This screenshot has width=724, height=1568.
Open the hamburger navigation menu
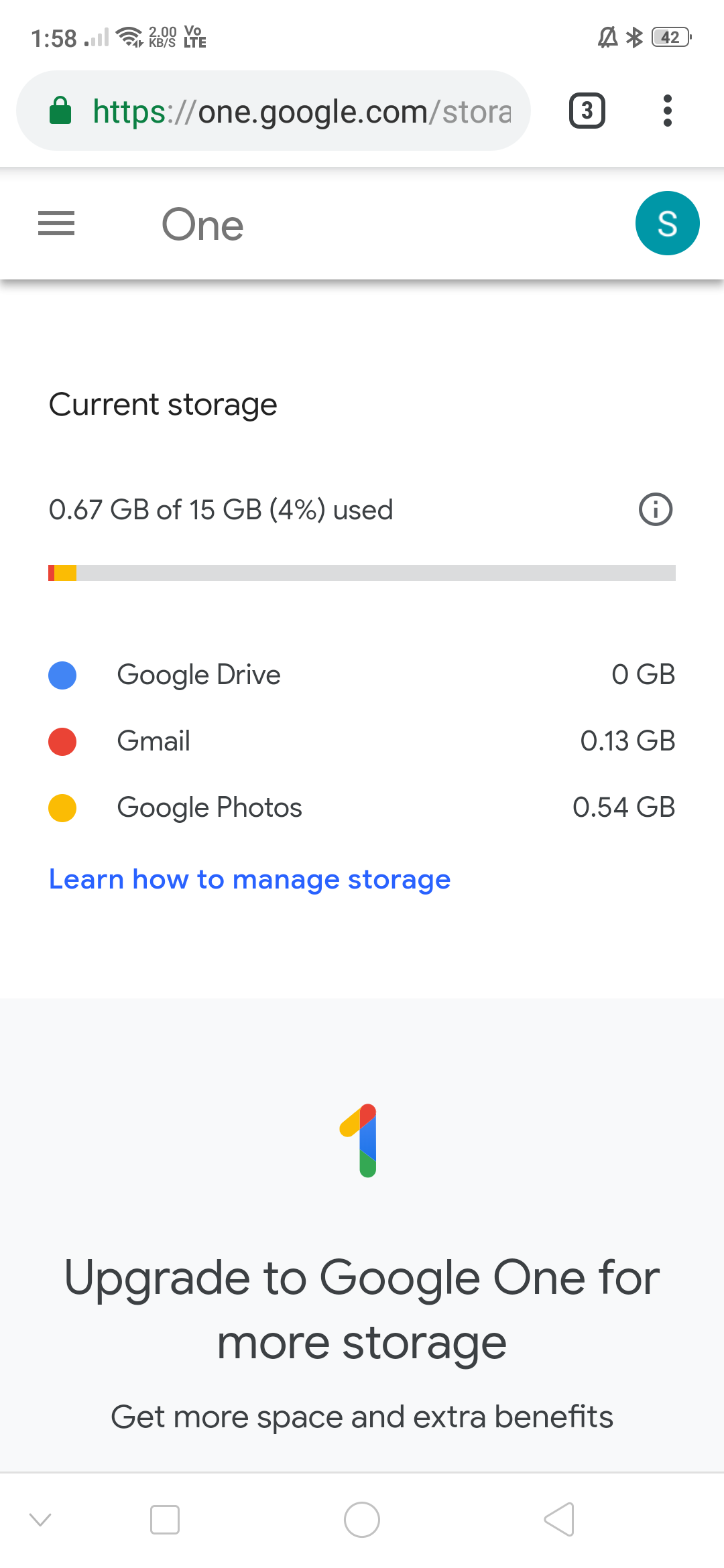coord(56,223)
